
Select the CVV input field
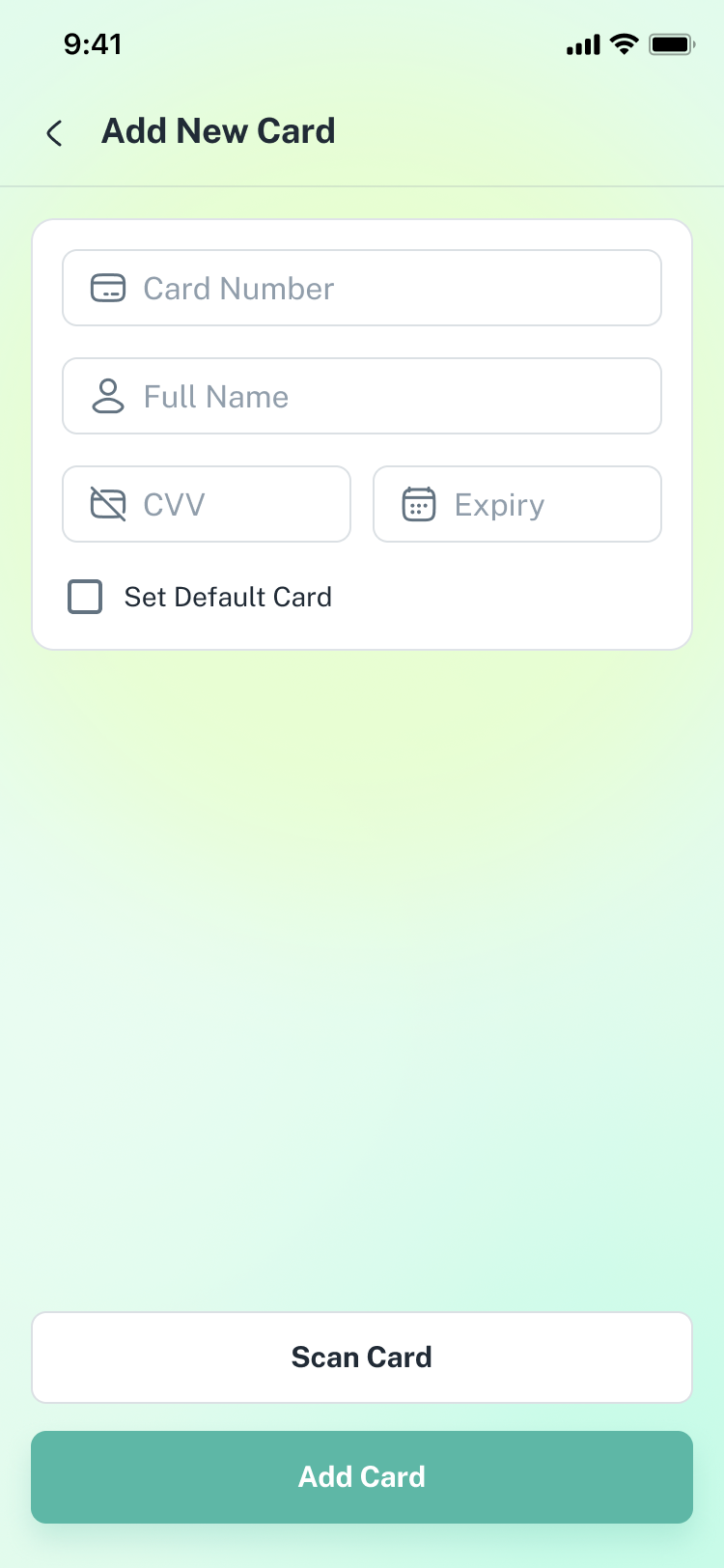click(x=207, y=505)
